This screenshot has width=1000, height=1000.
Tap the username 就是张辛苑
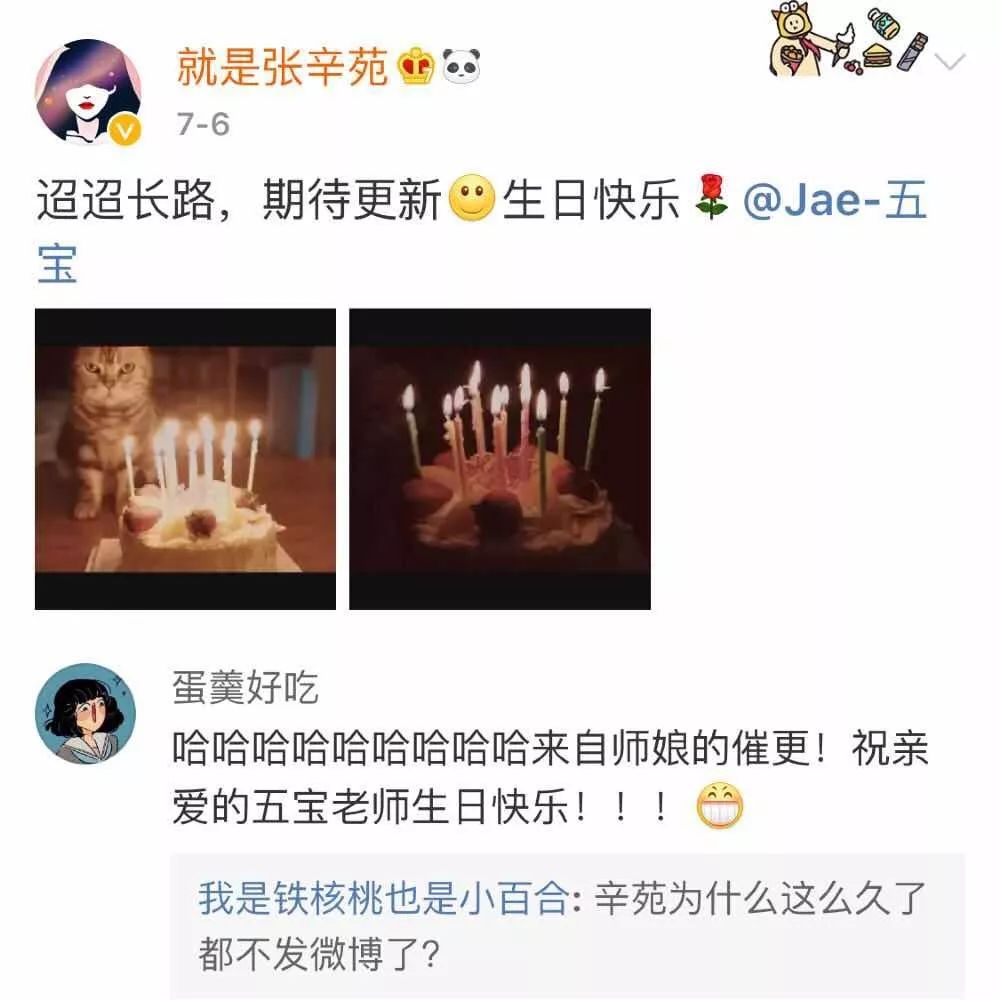click(282, 69)
